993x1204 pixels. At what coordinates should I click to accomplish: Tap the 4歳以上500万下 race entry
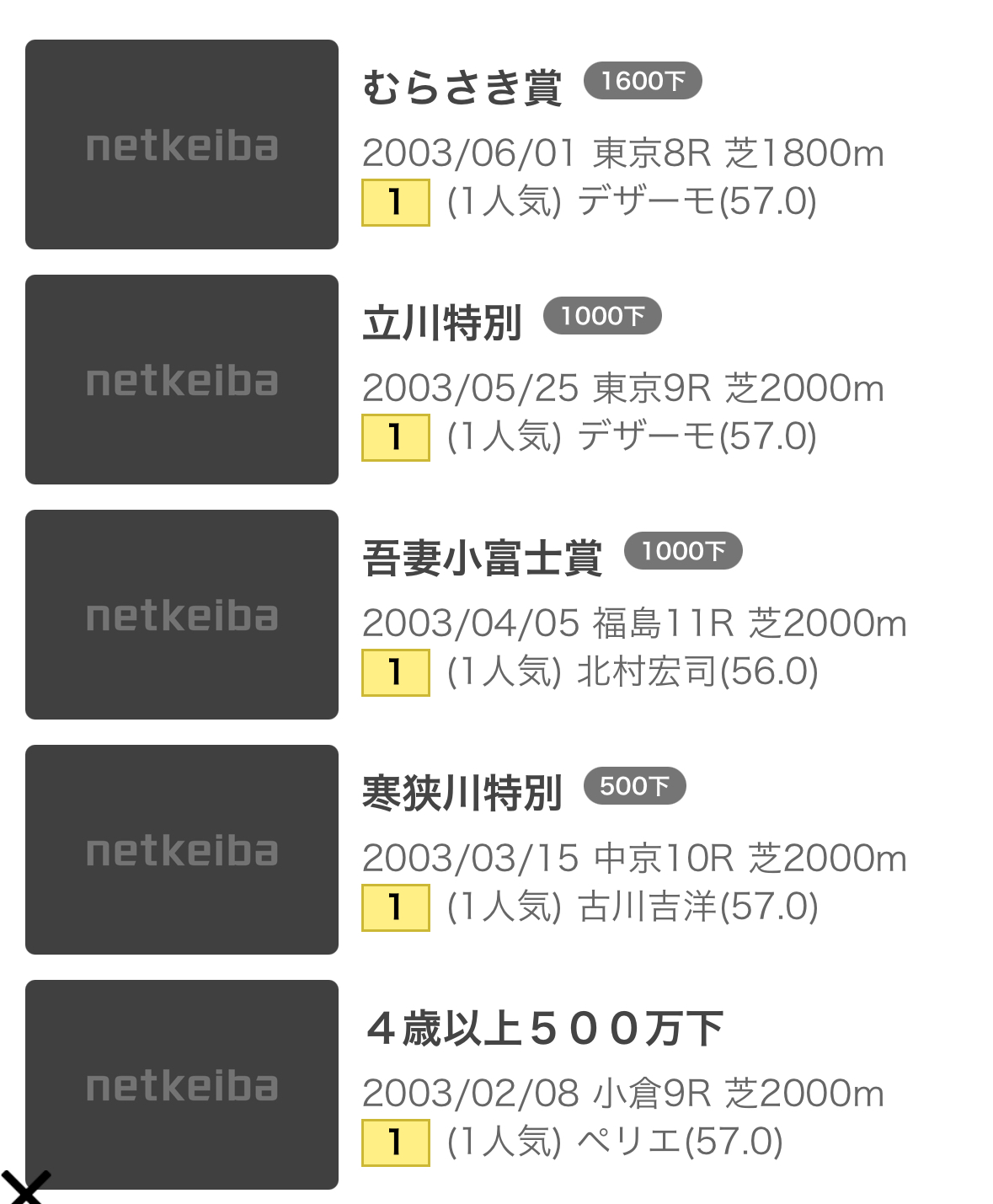coord(544,1028)
